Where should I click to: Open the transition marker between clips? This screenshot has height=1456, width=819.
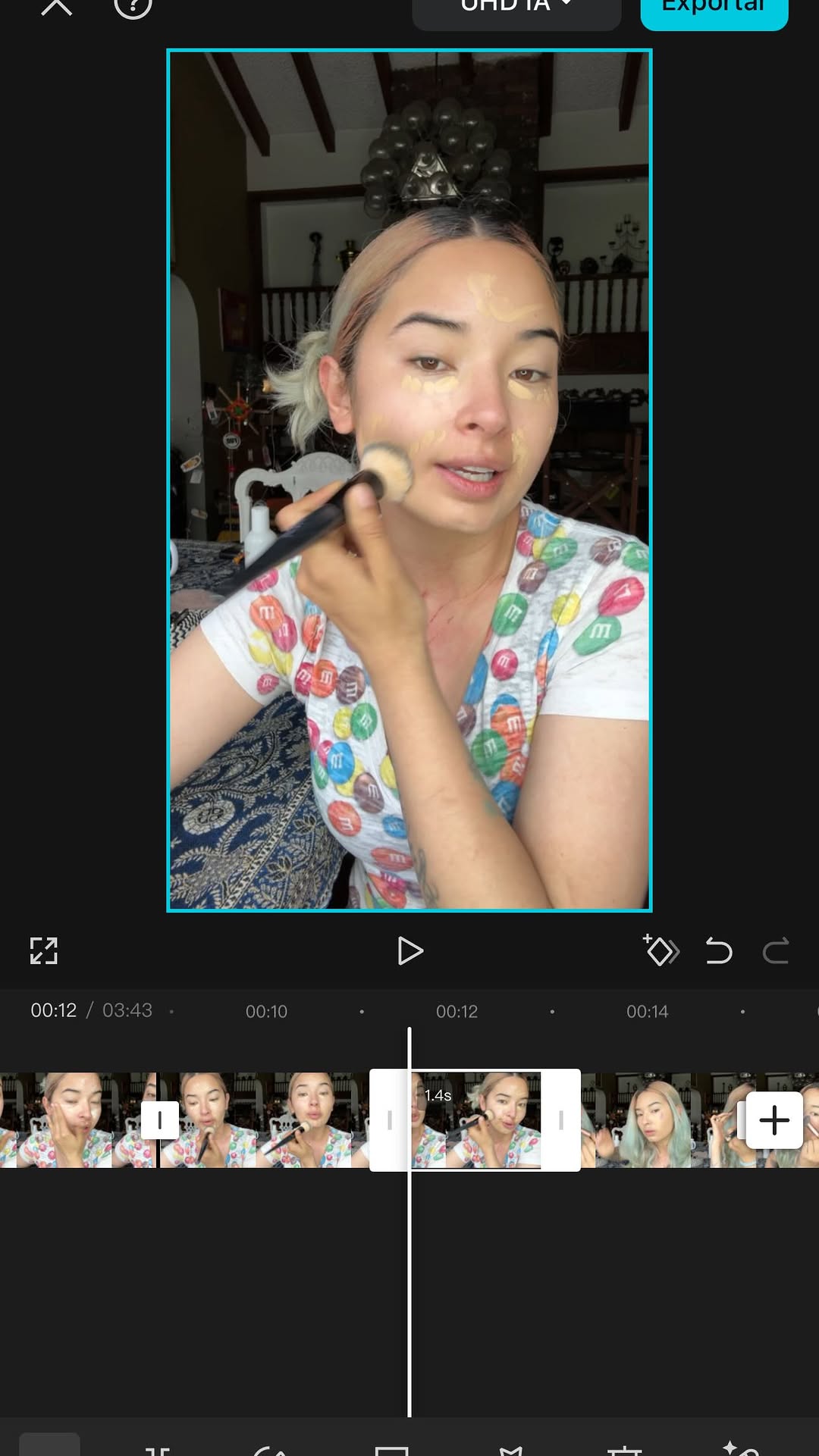coord(159,1120)
